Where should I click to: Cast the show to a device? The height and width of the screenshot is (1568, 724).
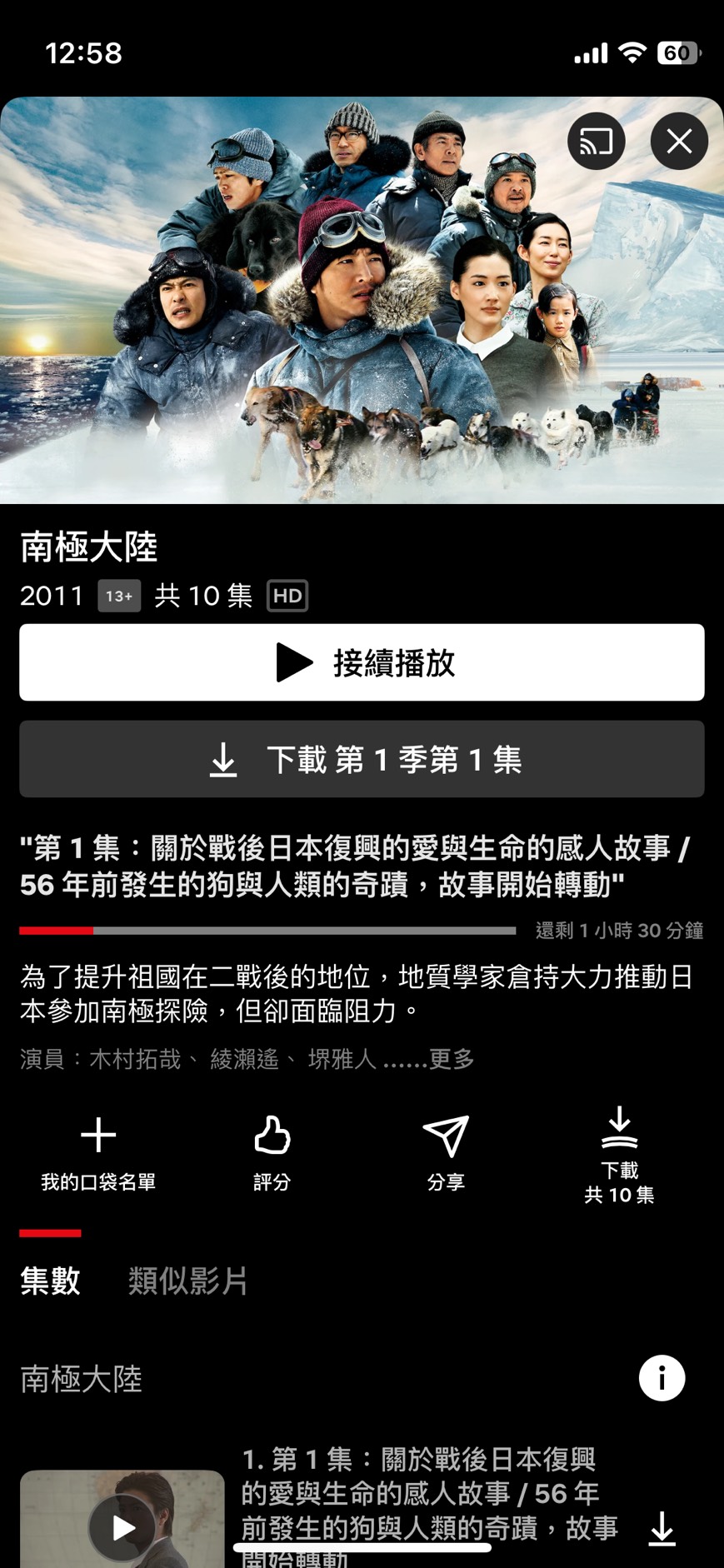click(x=597, y=142)
